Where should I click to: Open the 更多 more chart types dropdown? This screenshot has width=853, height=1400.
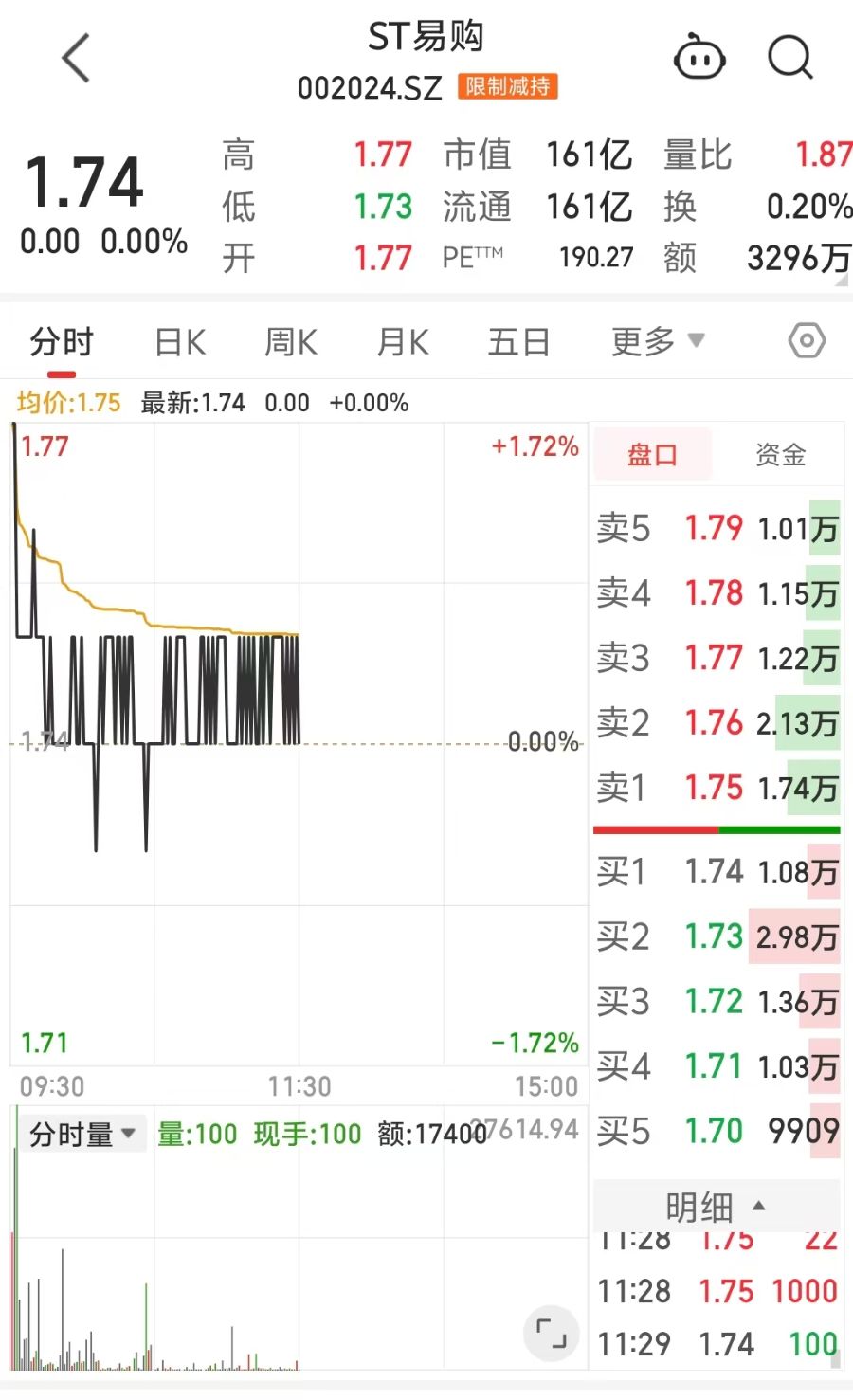(x=658, y=342)
